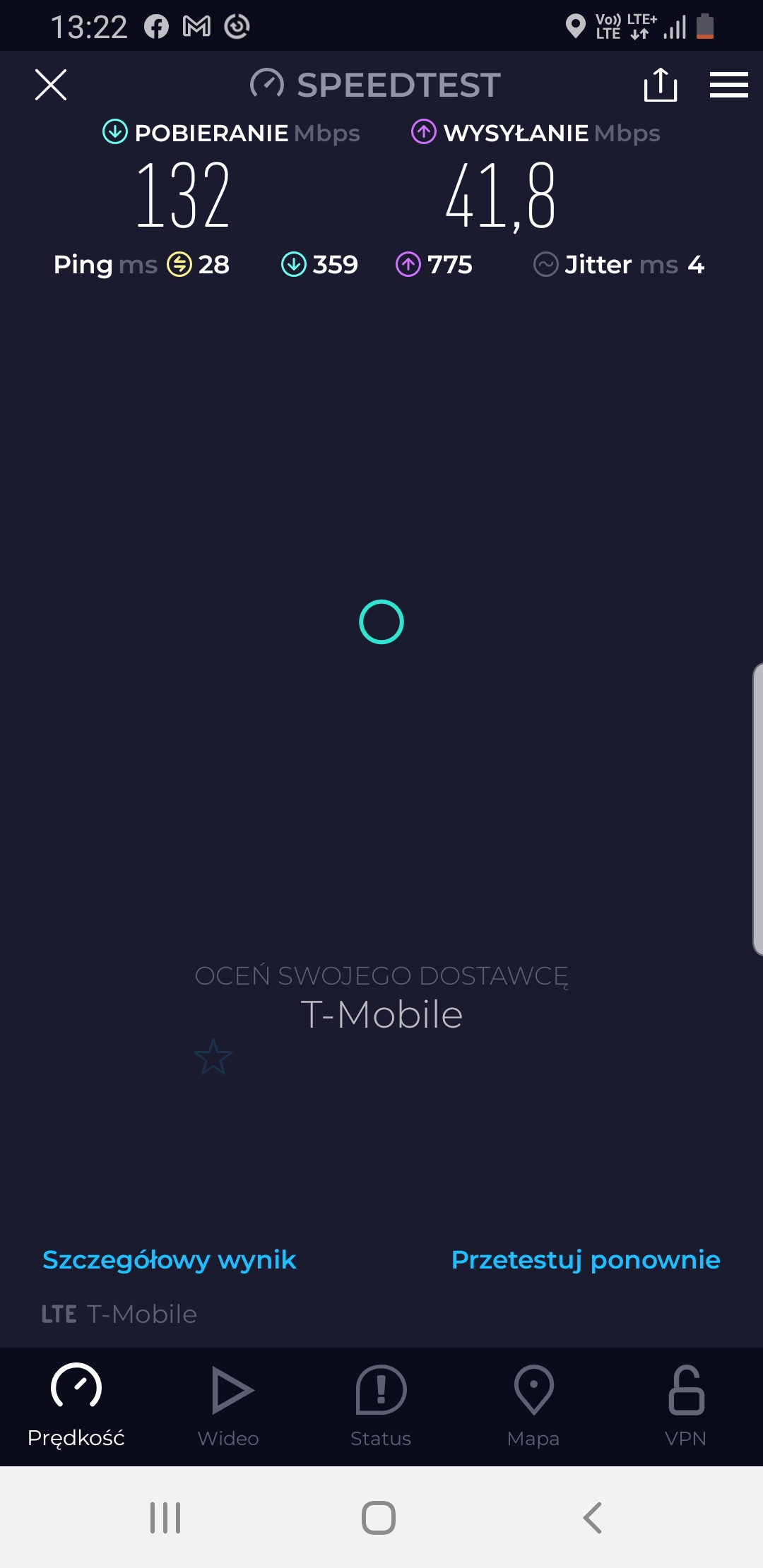
Task: Go to the VPN tab
Action: [685, 1407]
